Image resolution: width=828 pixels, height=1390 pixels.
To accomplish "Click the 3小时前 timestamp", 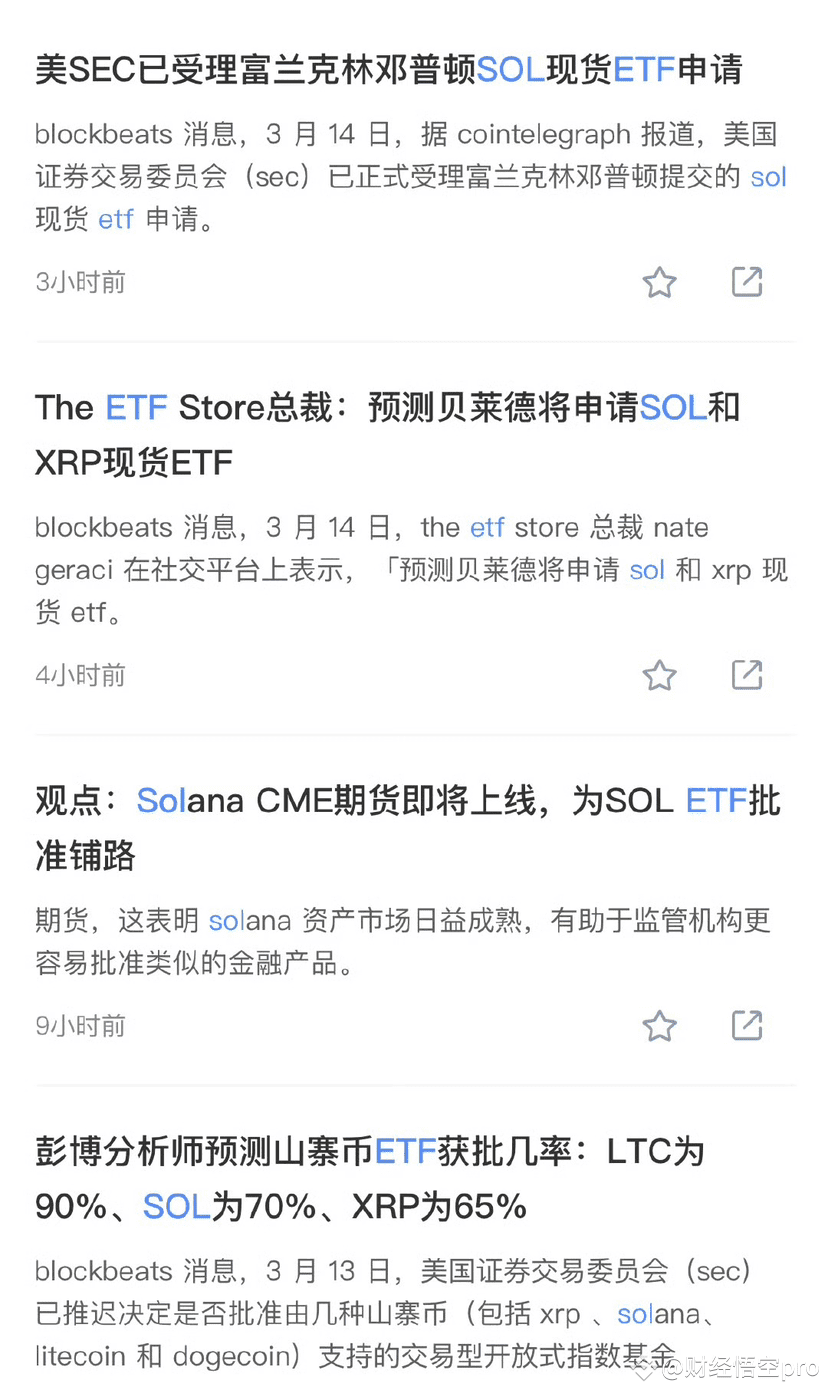I will coord(79,282).
